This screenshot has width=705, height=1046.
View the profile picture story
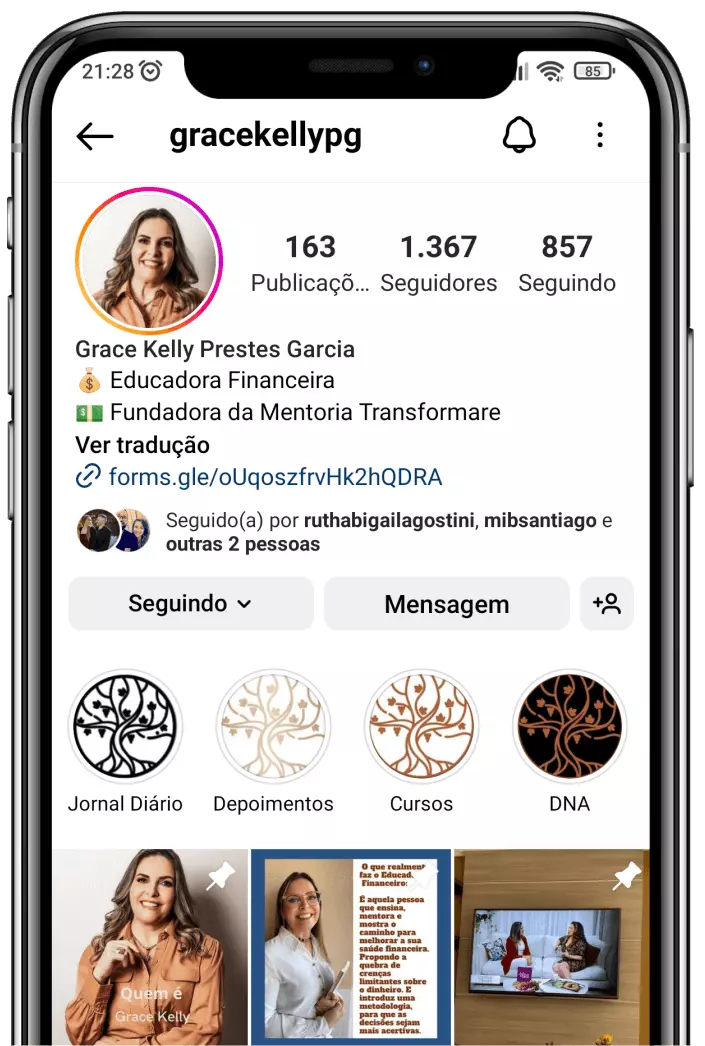pos(149,261)
